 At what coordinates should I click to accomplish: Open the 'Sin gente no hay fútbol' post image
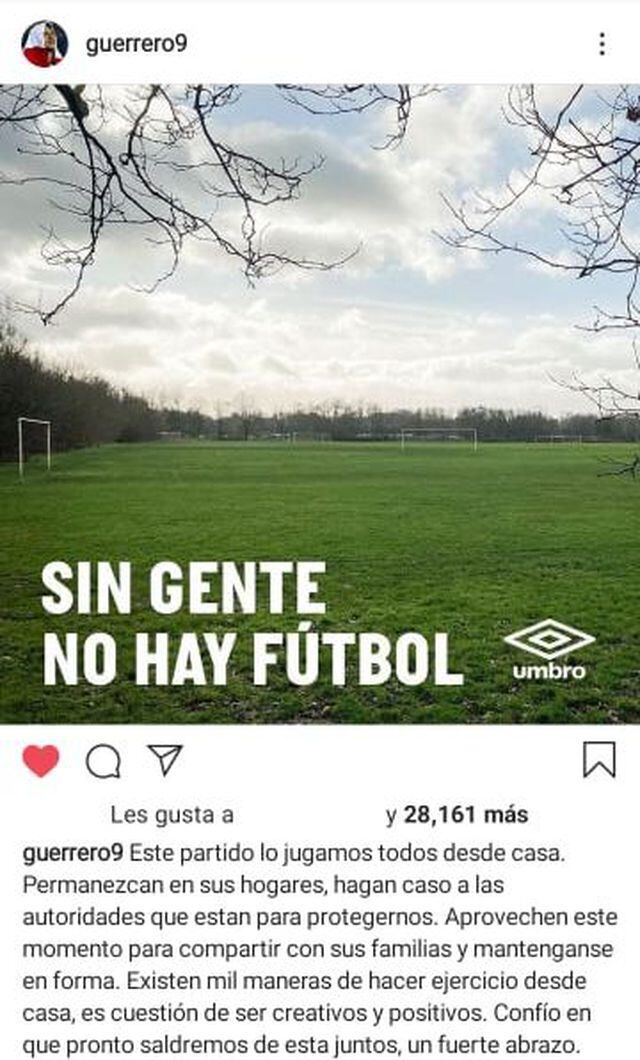click(320, 400)
